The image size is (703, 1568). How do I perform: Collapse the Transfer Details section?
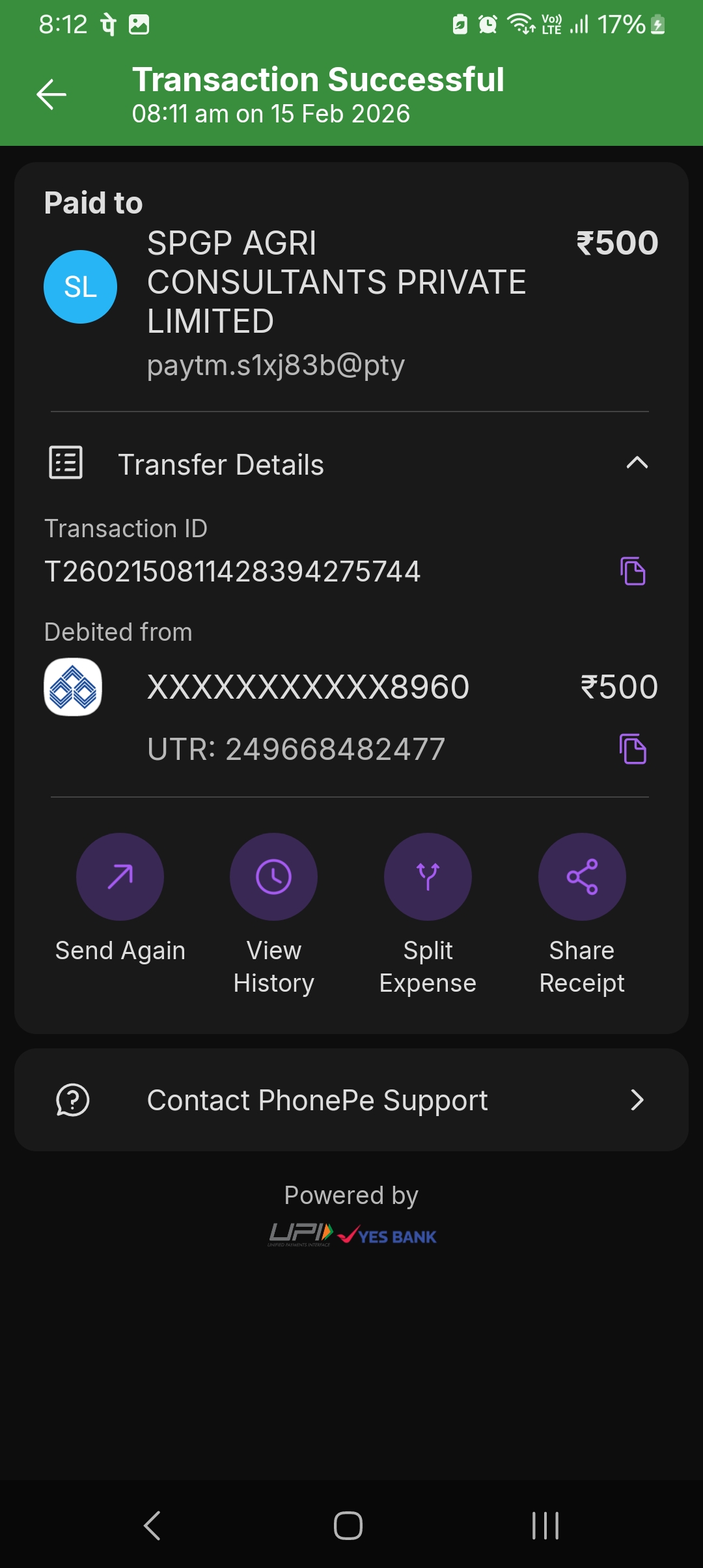[636, 463]
